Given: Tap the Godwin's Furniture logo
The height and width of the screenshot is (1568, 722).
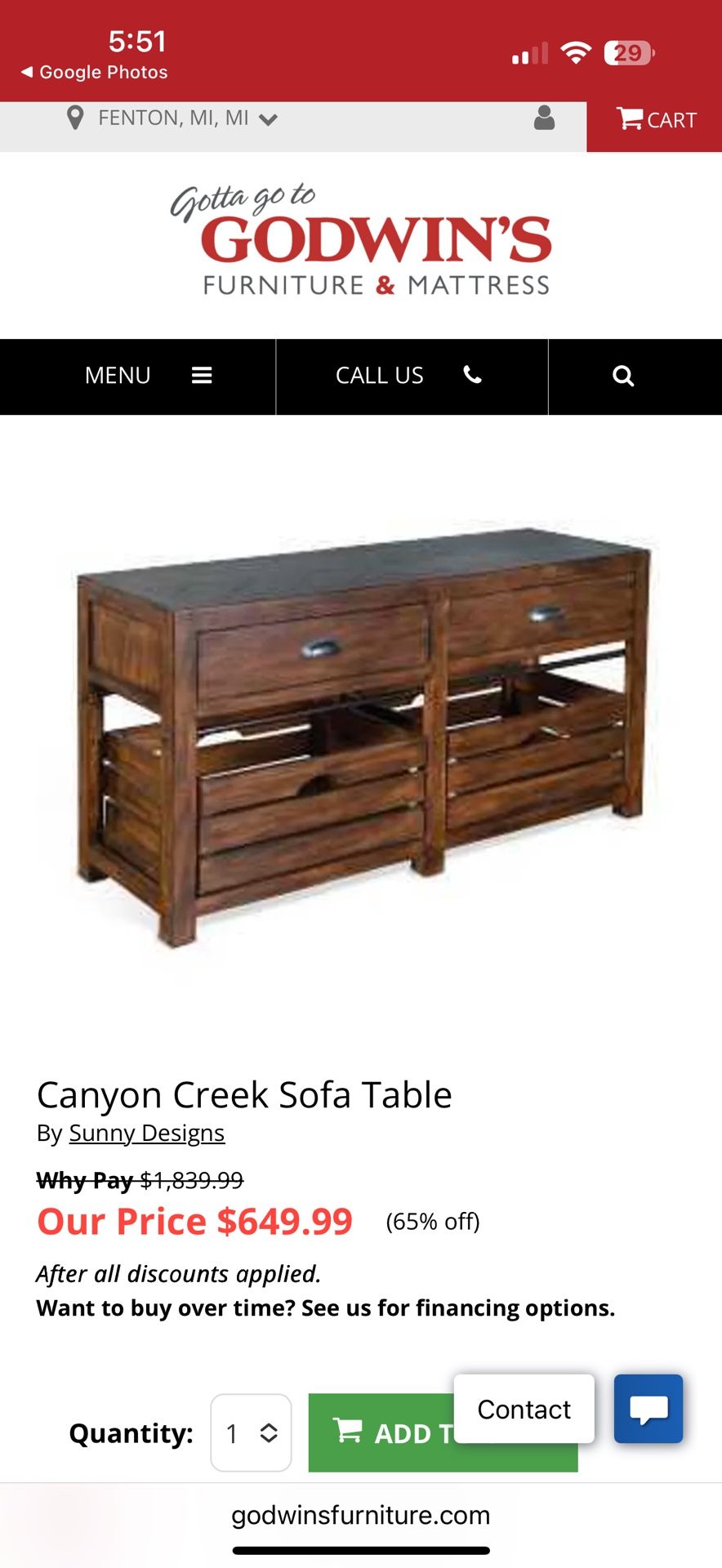Looking at the screenshot, I should pos(361,240).
